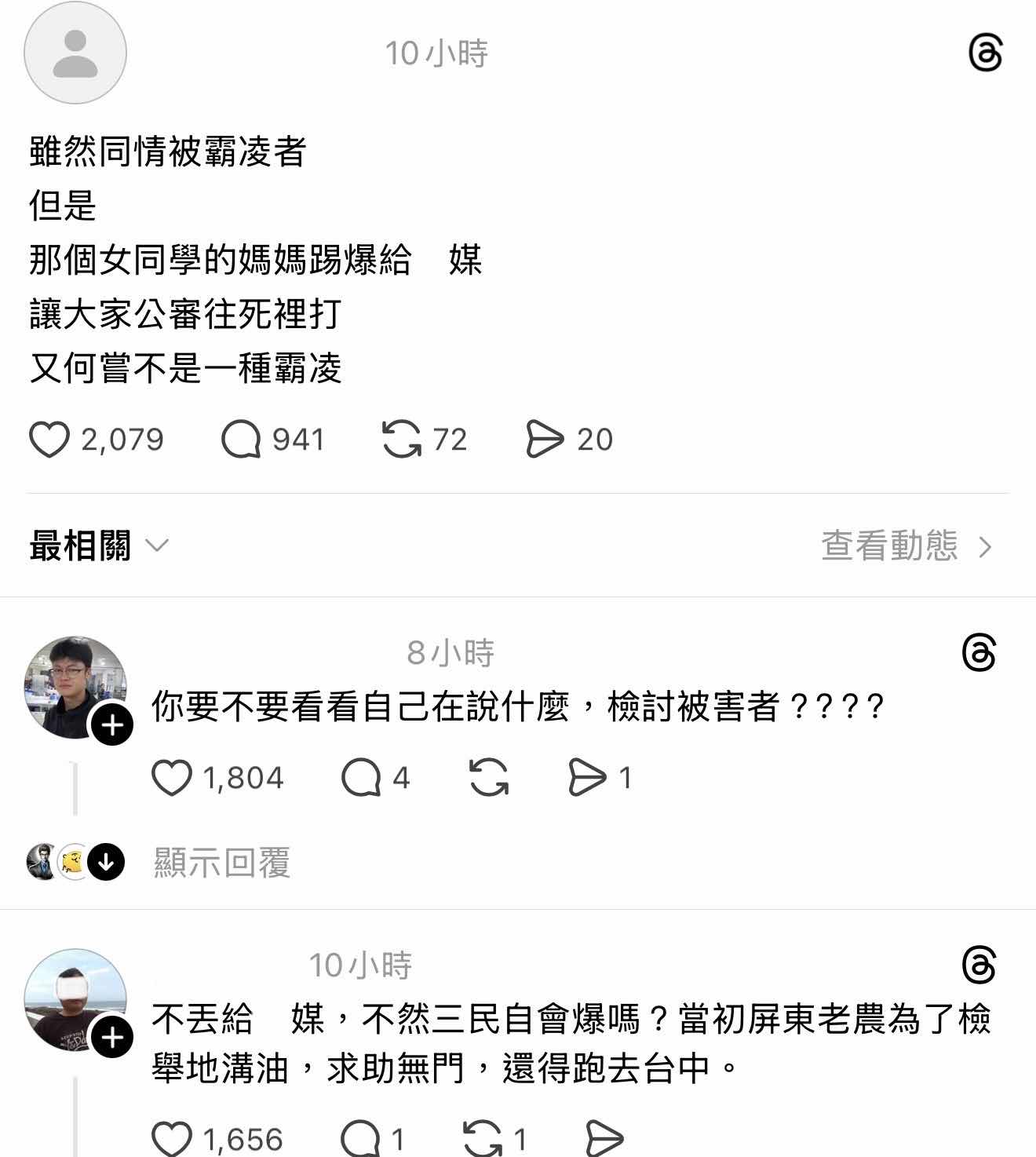Like the main post about 霸凌
Image resolution: width=1036 pixels, height=1157 pixels.
tap(49, 440)
